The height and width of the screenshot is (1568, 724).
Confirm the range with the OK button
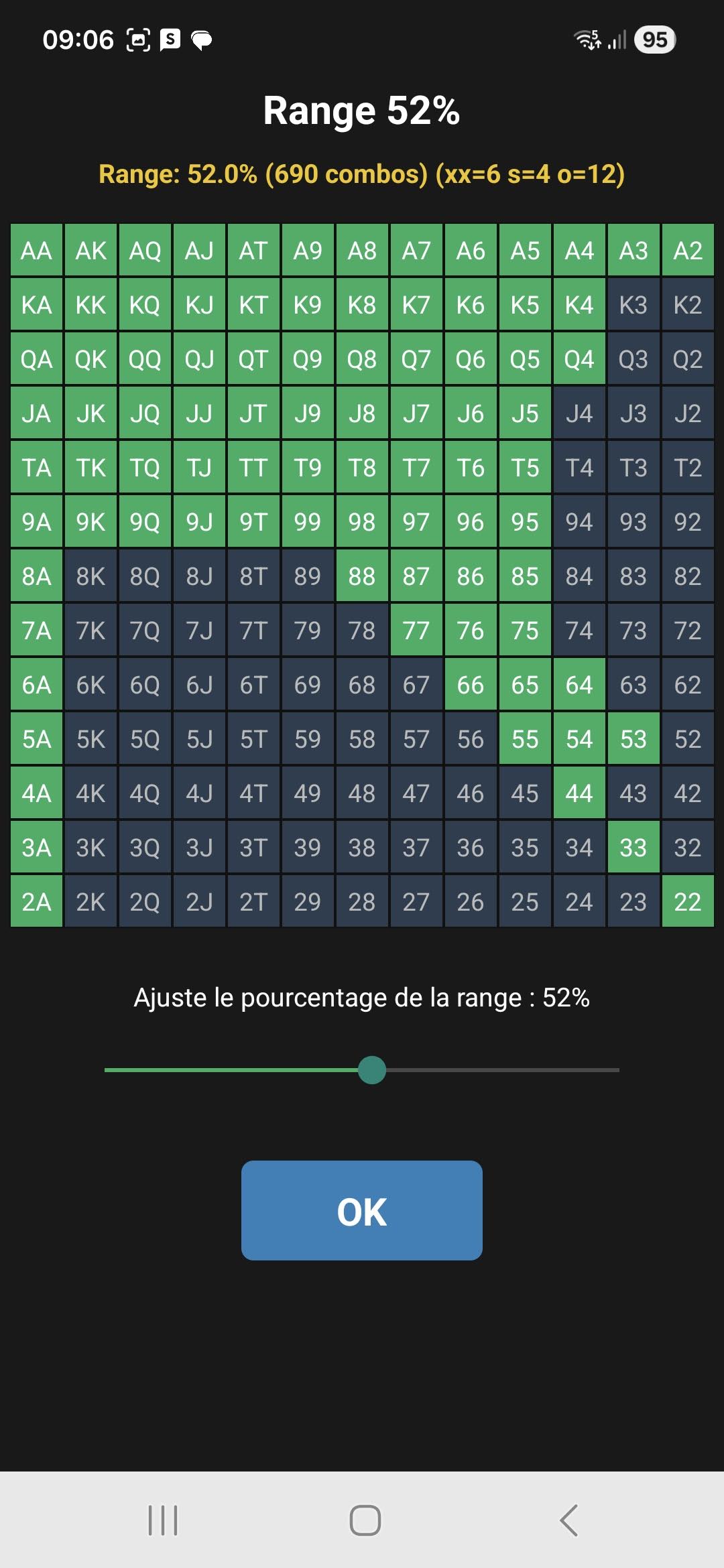click(x=361, y=1210)
